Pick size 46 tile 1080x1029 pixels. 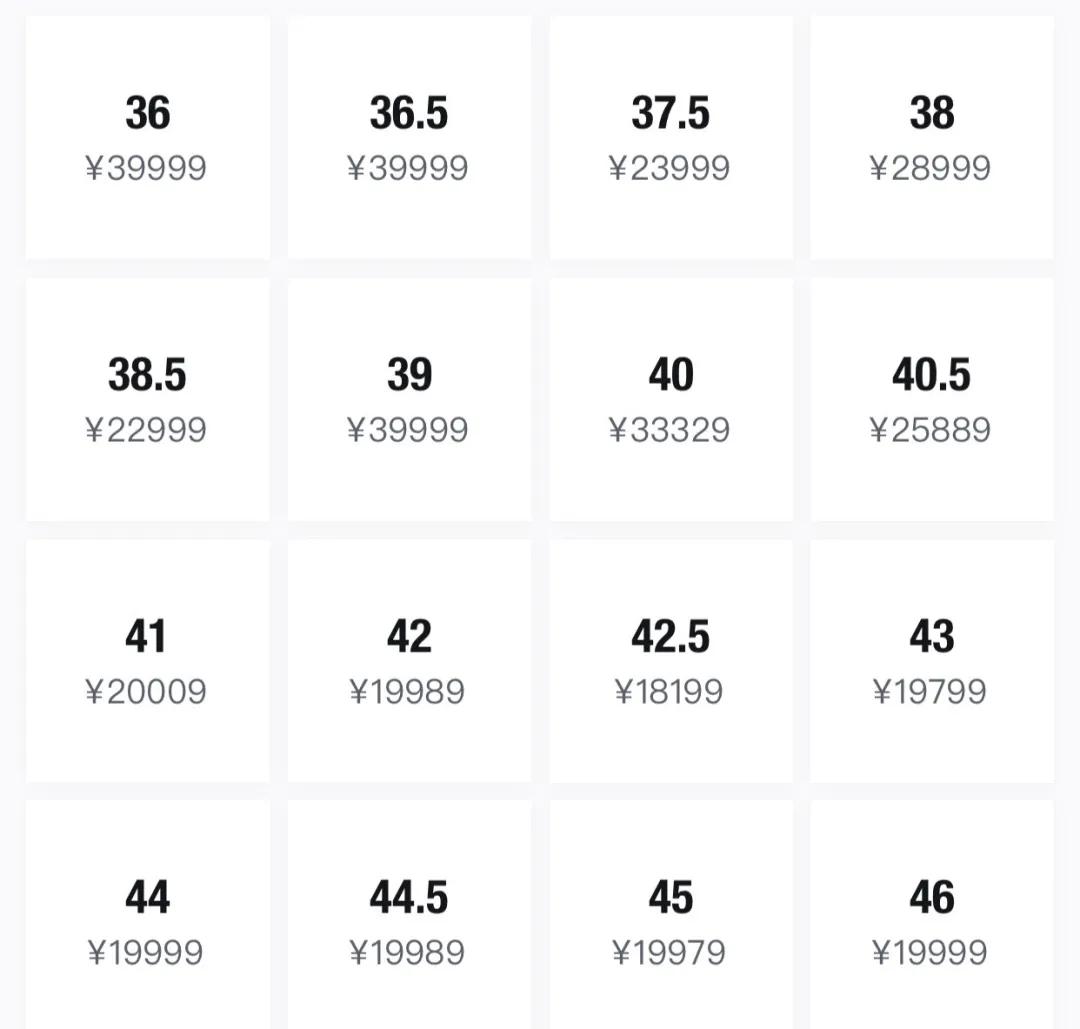tap(932, 922)
